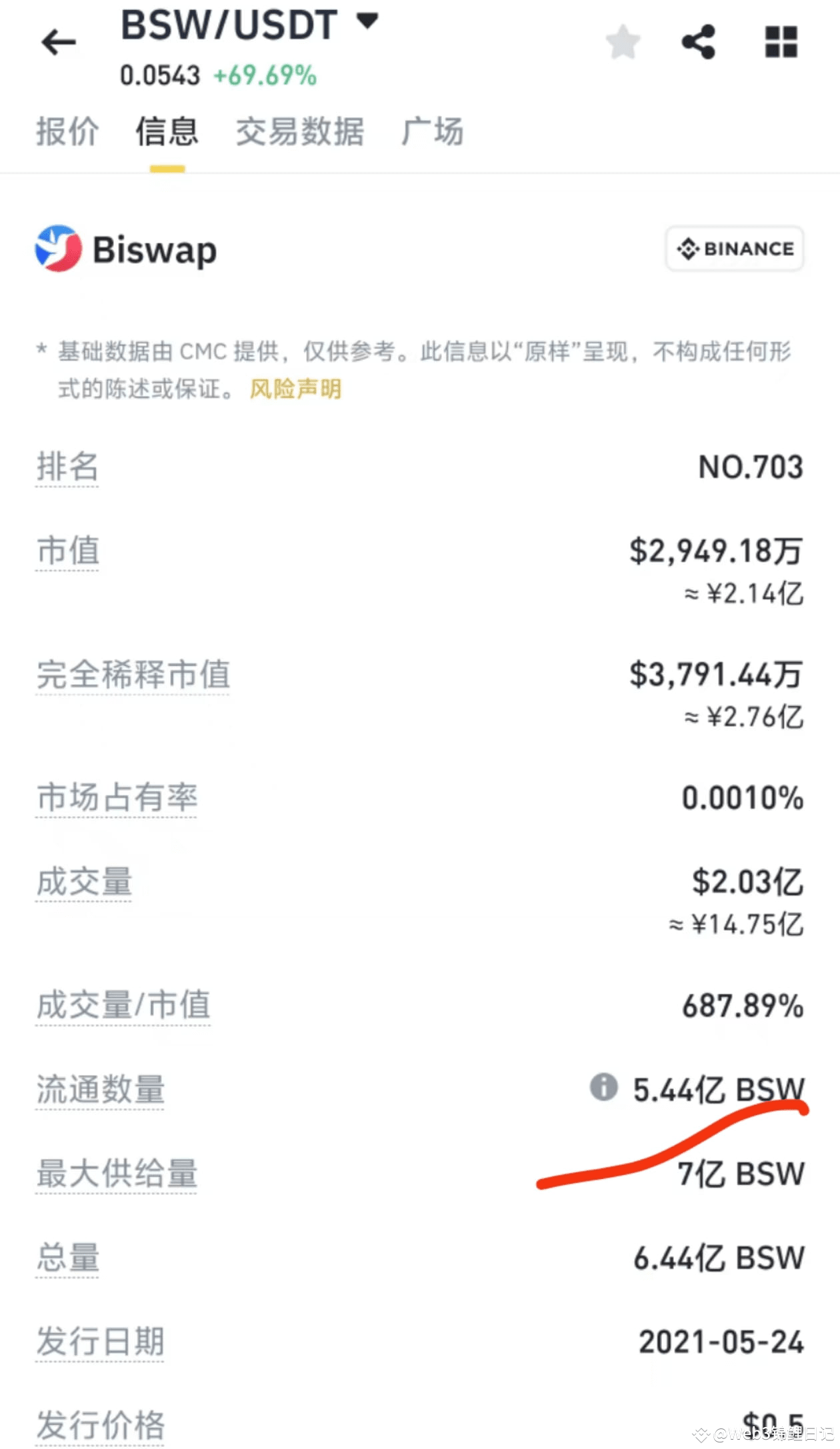The width and height of the screenshot is (840, 1449).
Task: Show explanation for 成交量/市值
Action: click(x=123, y=1006)
